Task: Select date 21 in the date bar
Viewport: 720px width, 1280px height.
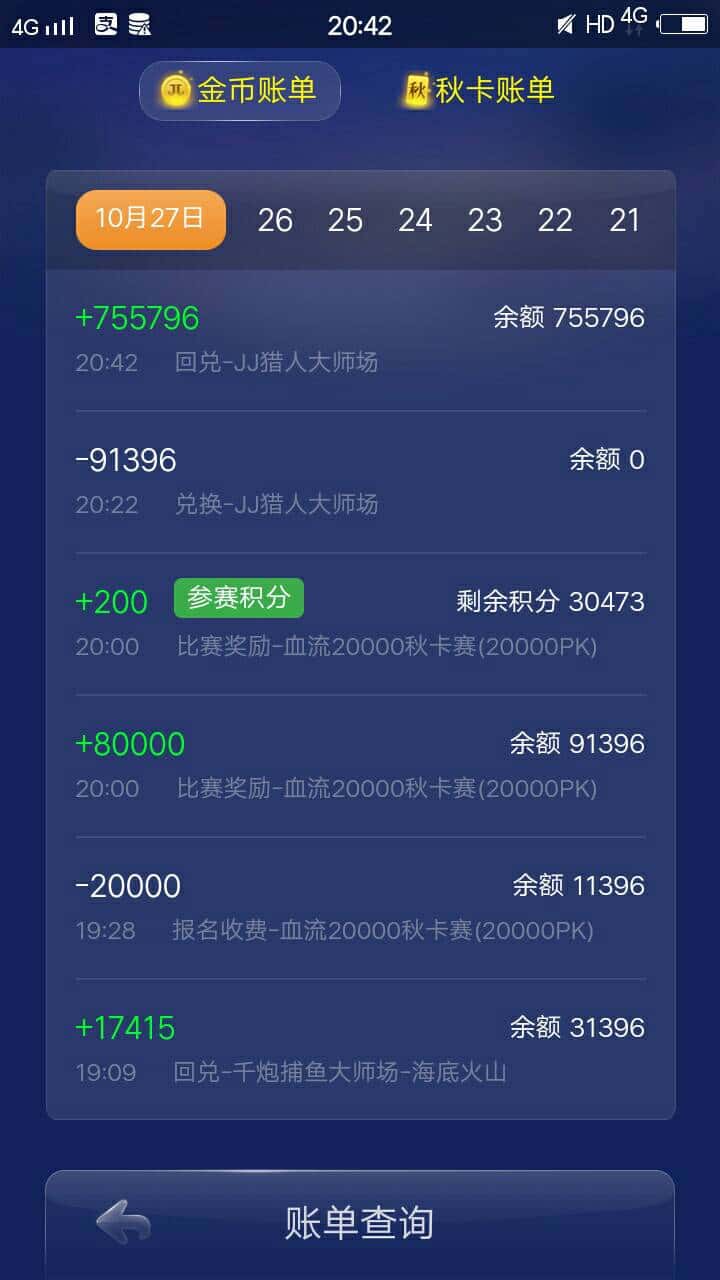Action: coord(626,220)
